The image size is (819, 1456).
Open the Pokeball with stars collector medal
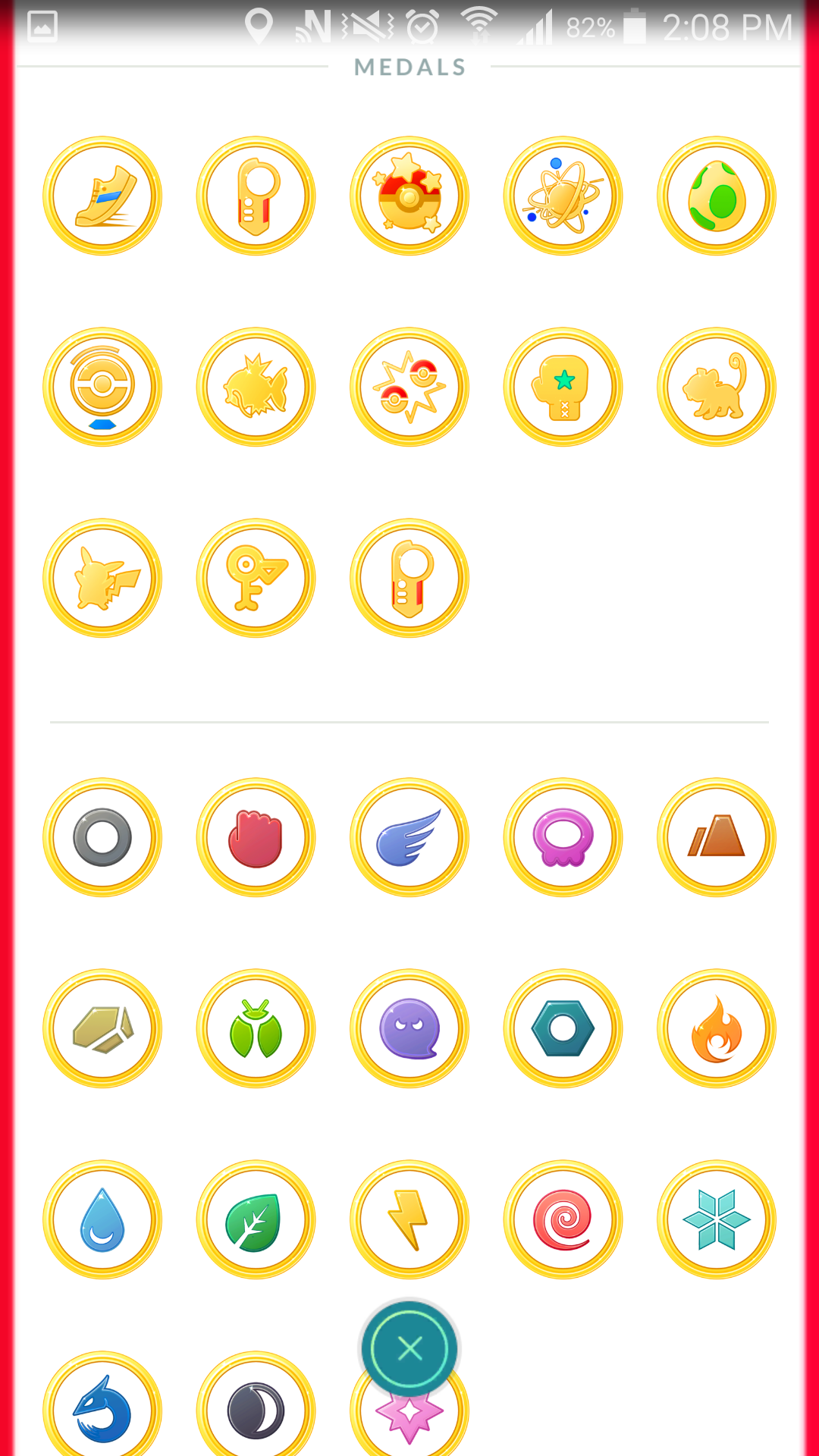[x=409, y=196]
